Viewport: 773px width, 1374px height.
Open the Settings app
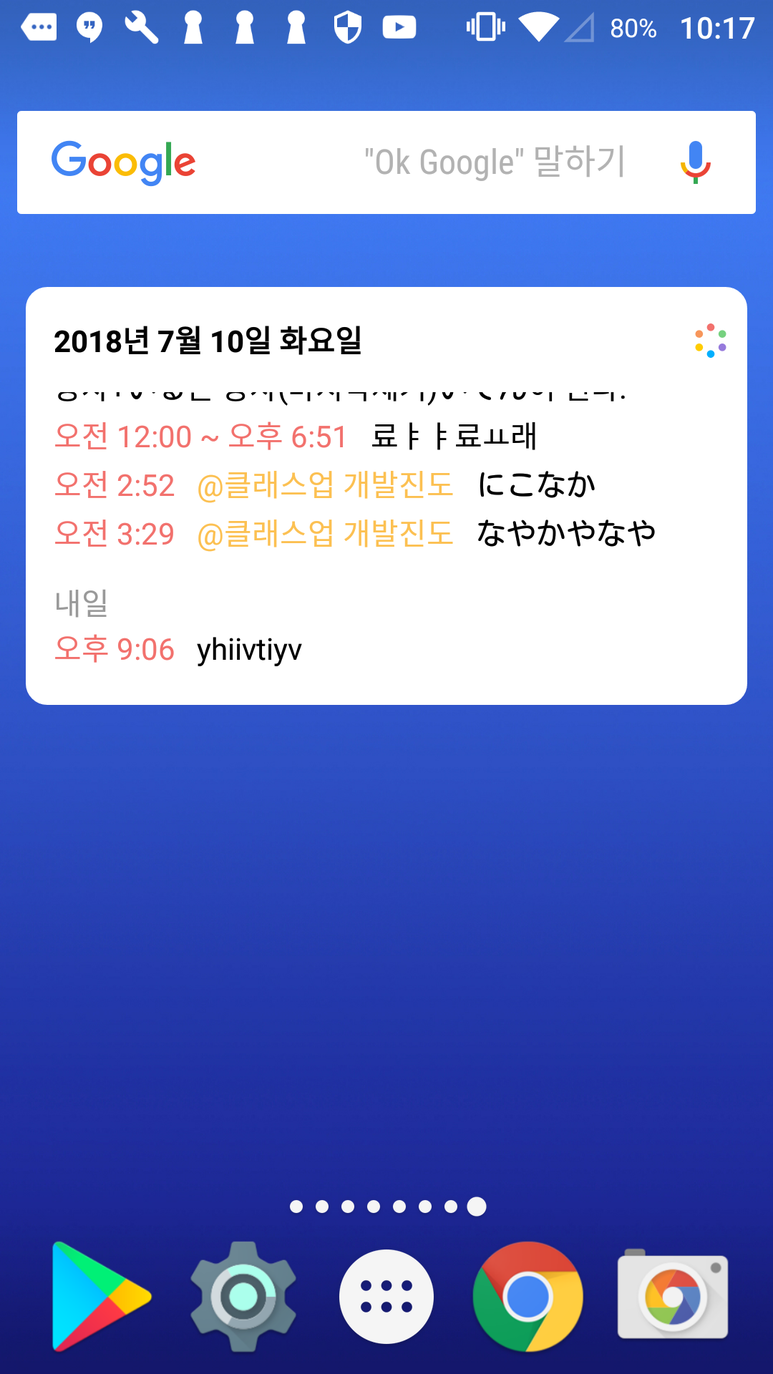(x=243, y=1297)
